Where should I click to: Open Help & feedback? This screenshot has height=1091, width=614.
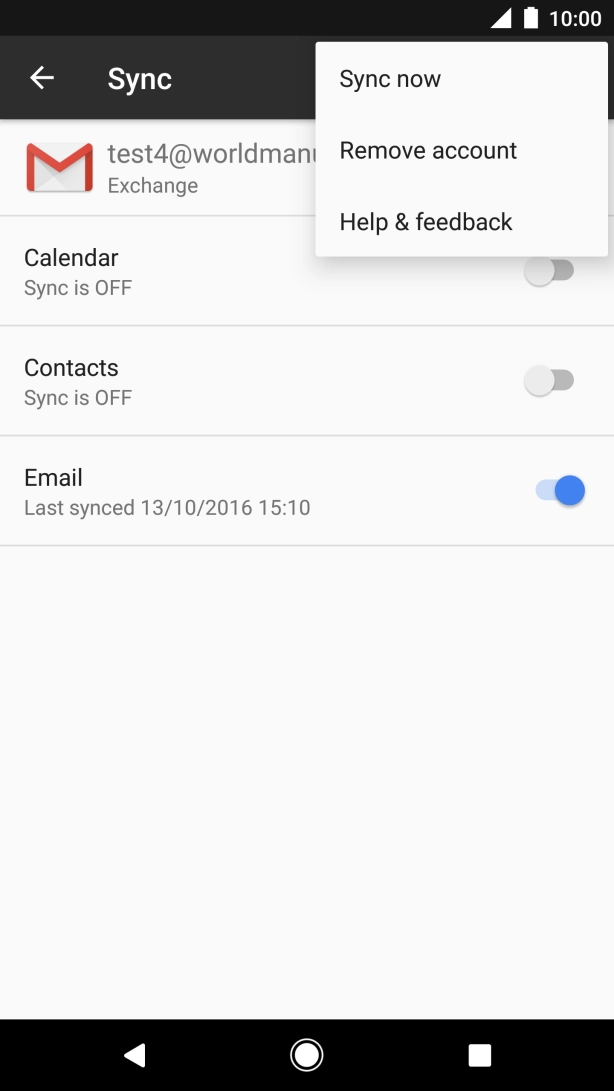[x=426, y=222]
